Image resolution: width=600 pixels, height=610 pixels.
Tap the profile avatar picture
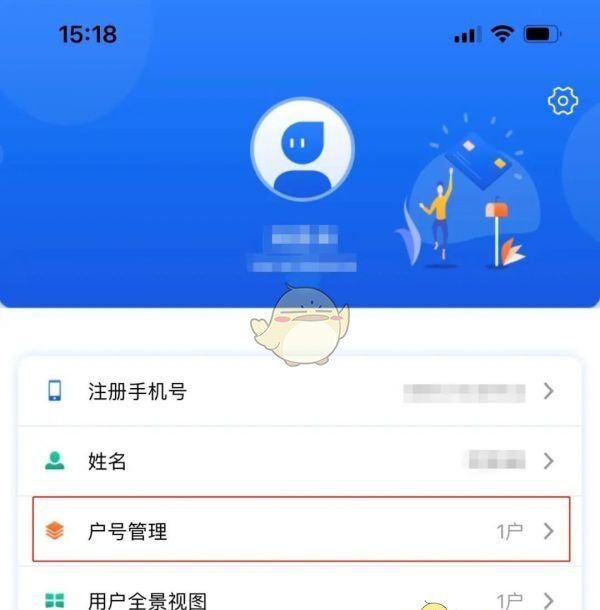coord(302,150)
